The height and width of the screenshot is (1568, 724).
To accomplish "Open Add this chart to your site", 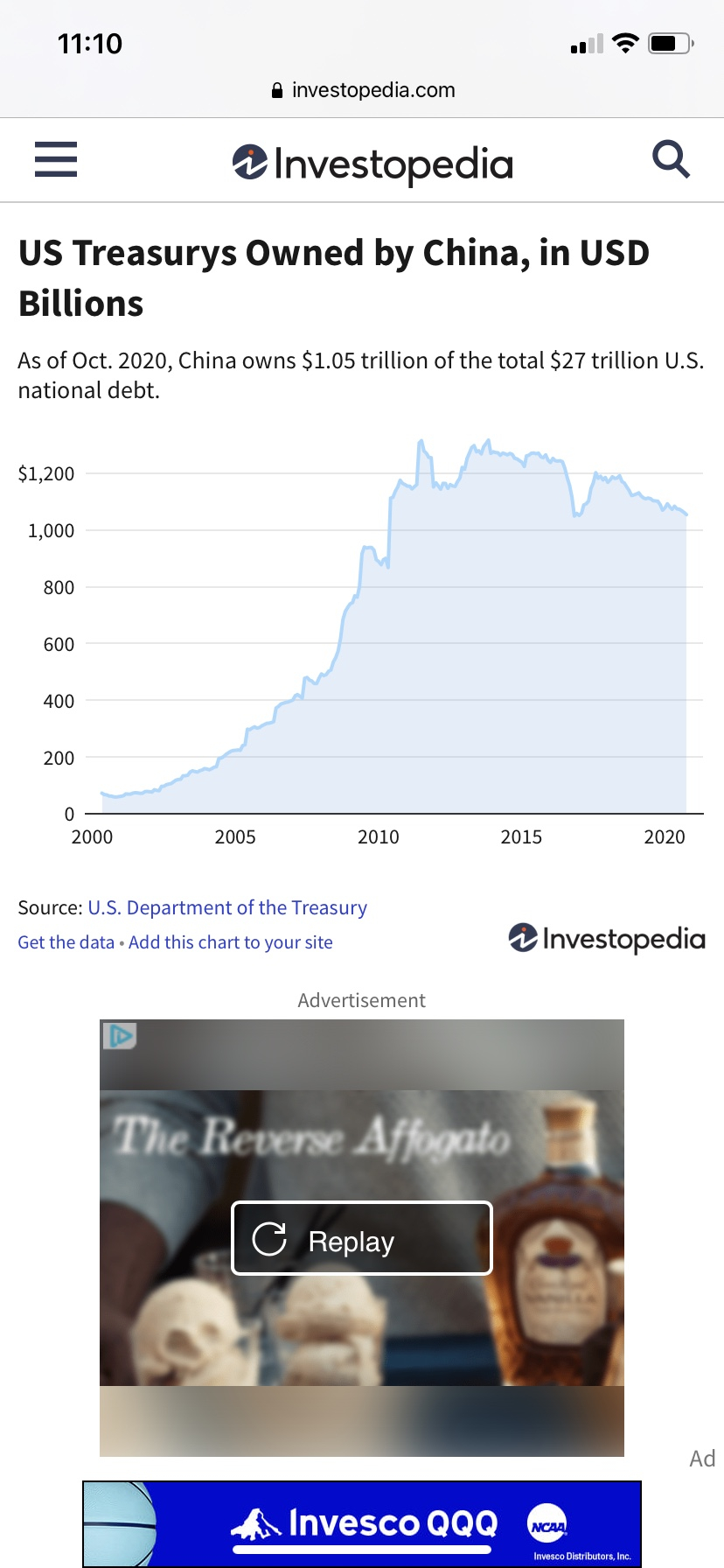I will 231,942.
